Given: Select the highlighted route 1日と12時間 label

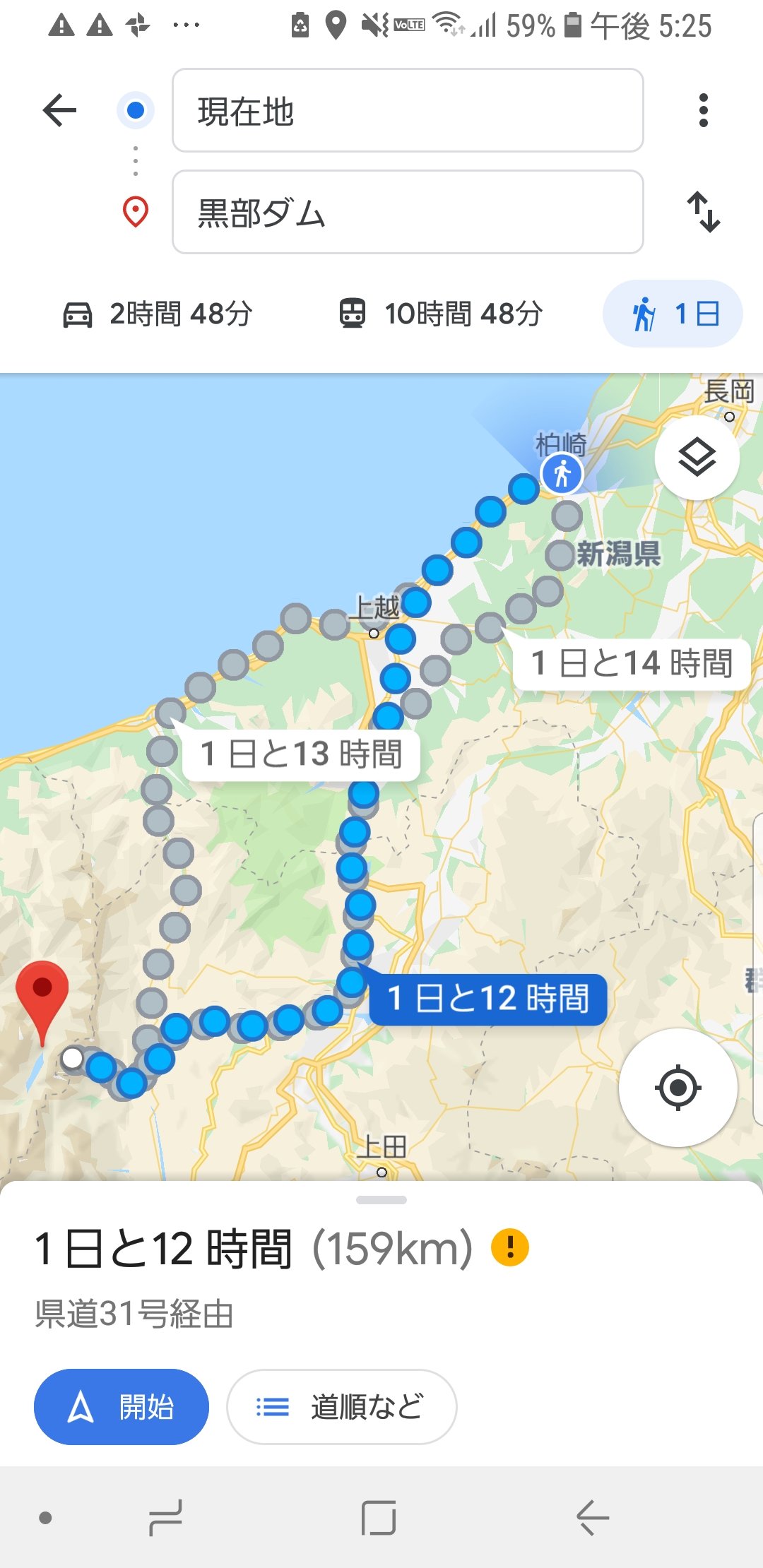Looking at the screenshot, I should (487, 999).
